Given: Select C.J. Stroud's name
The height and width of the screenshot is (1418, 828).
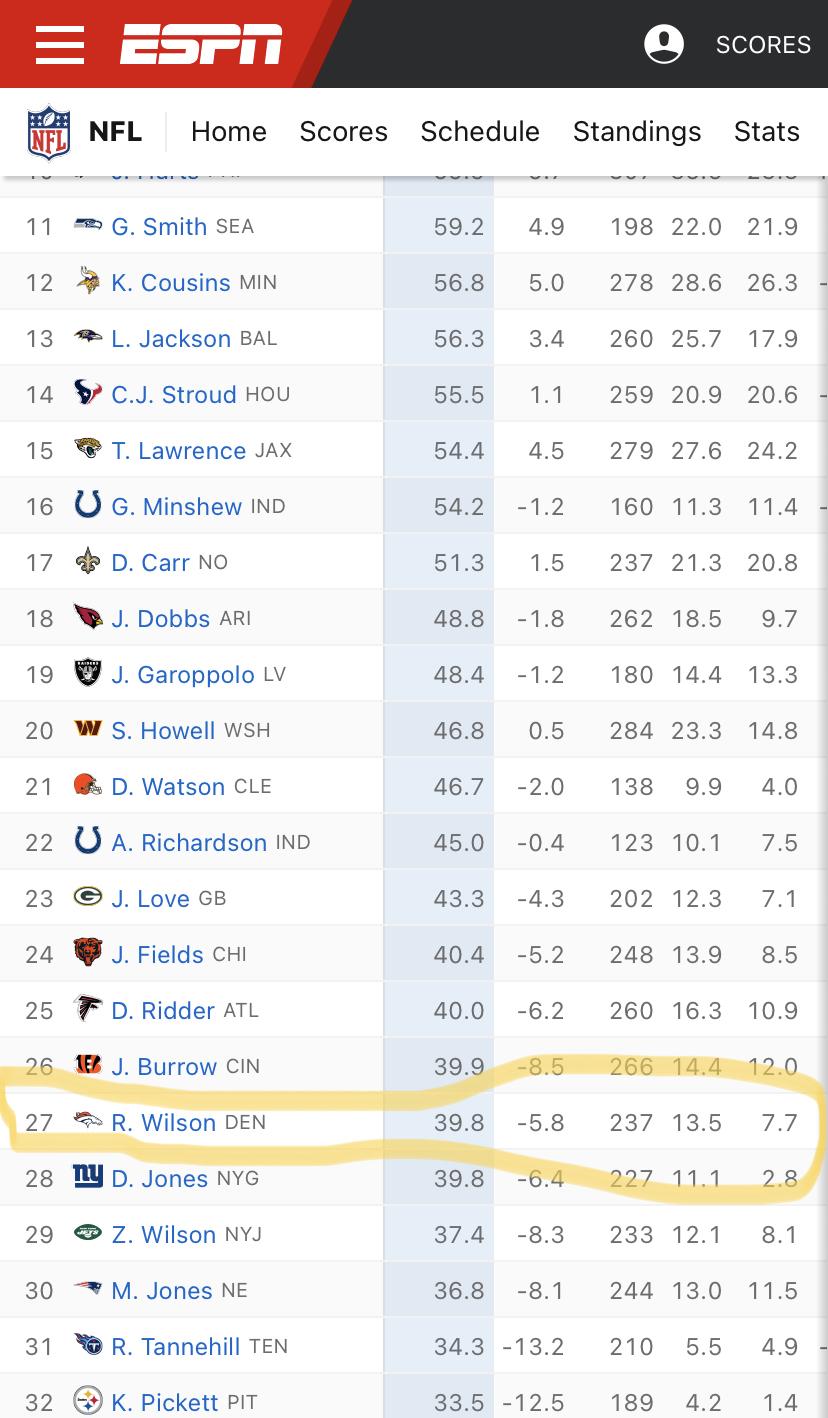Looking at the screenshot, I should tap(174, 395).
